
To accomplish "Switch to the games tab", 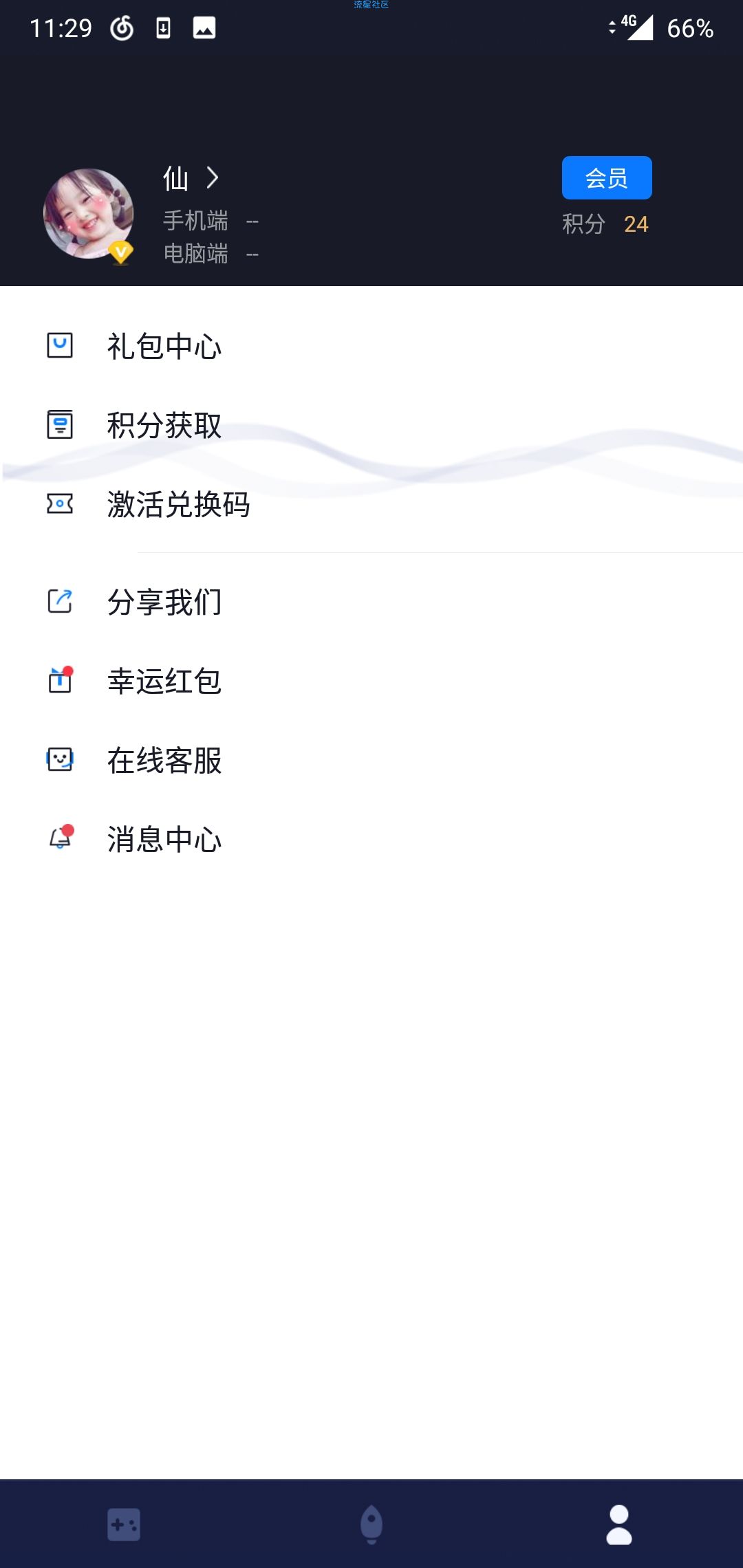I will (124, 1525).
